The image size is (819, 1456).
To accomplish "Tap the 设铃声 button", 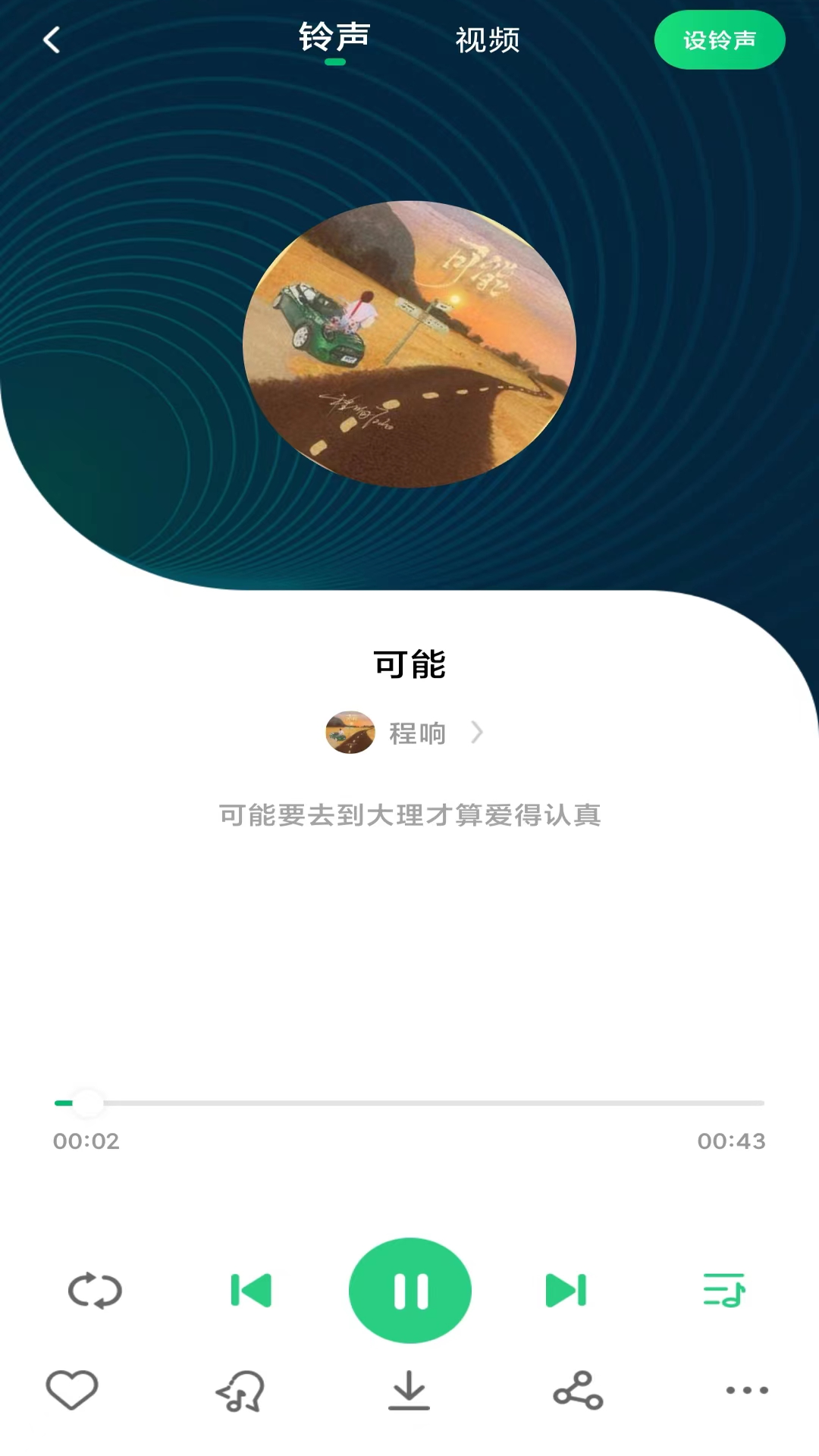I will (719, 40).
